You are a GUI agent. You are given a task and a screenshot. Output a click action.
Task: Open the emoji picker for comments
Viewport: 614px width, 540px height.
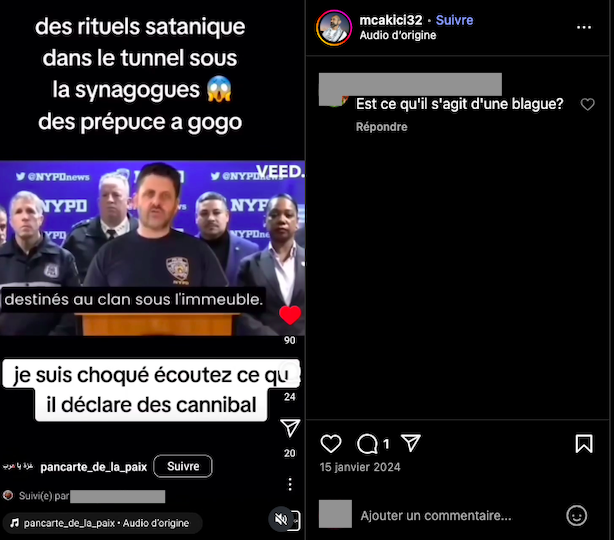tap(577, 515)
